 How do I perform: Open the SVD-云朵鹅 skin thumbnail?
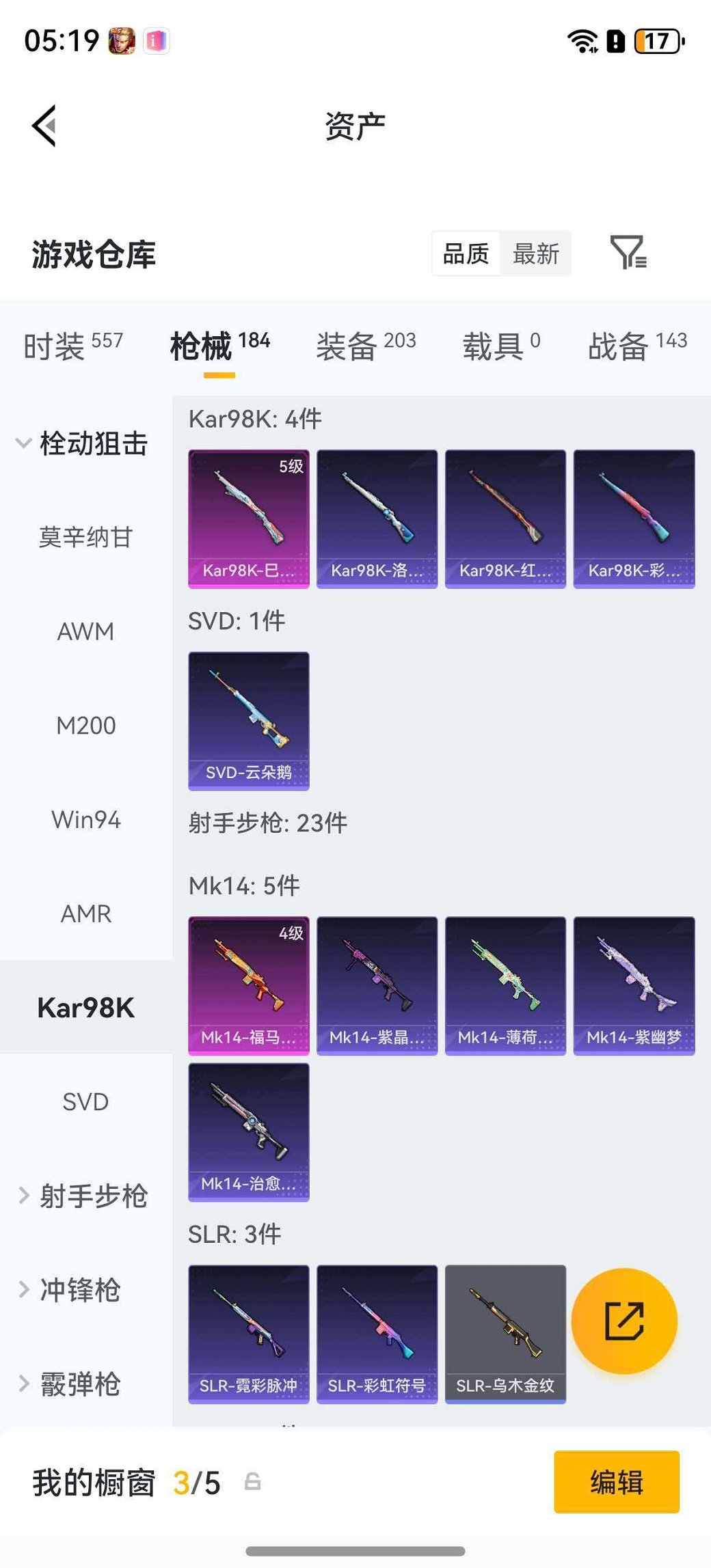248,719
